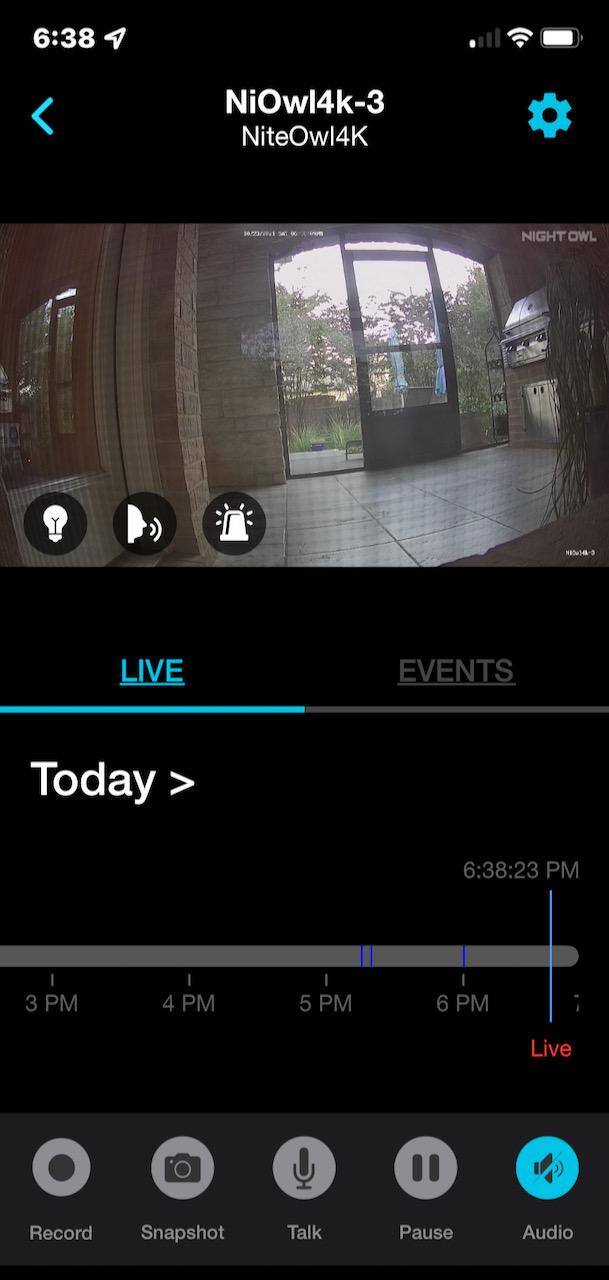The height and width of the screenshot is (1280, 609).
Task: Select the LIVE tab
Action: [152, 671]
